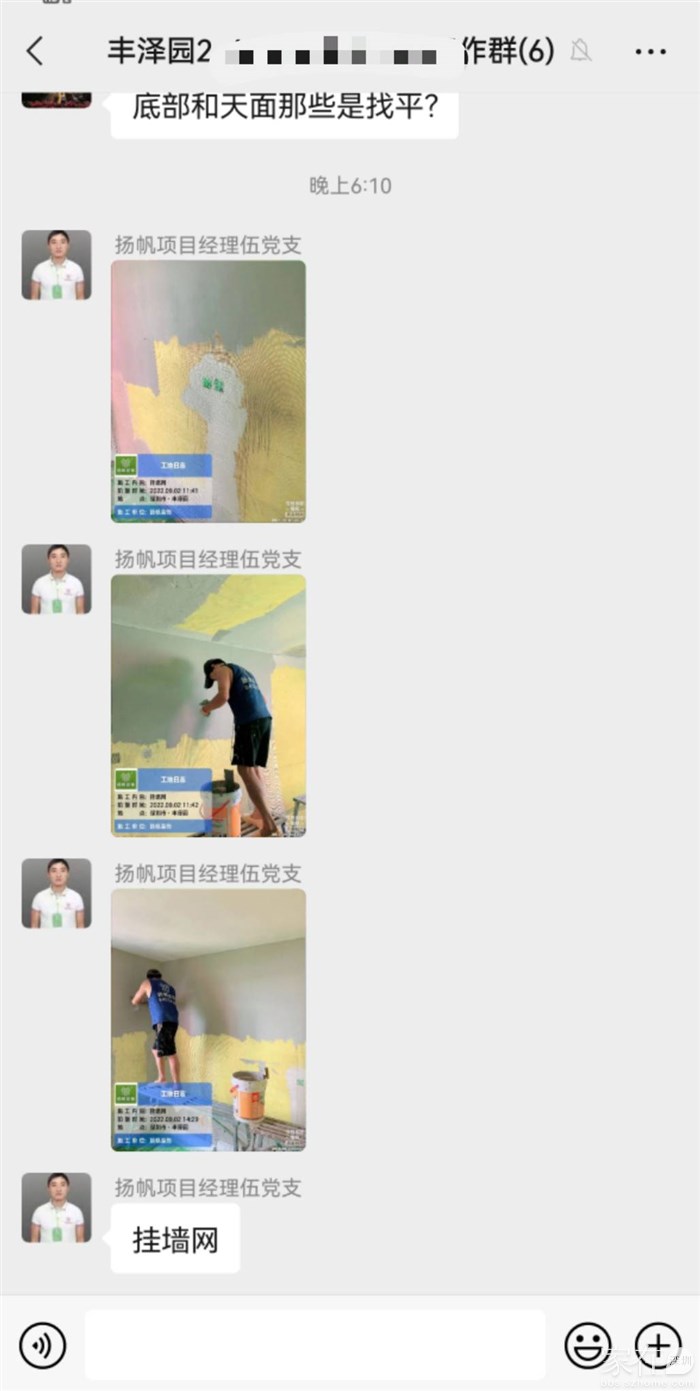Open the wall mesh close-up photo
The height and width of the screenshot is (1391, 700).
pyautogui.click(x=208, y=391)
